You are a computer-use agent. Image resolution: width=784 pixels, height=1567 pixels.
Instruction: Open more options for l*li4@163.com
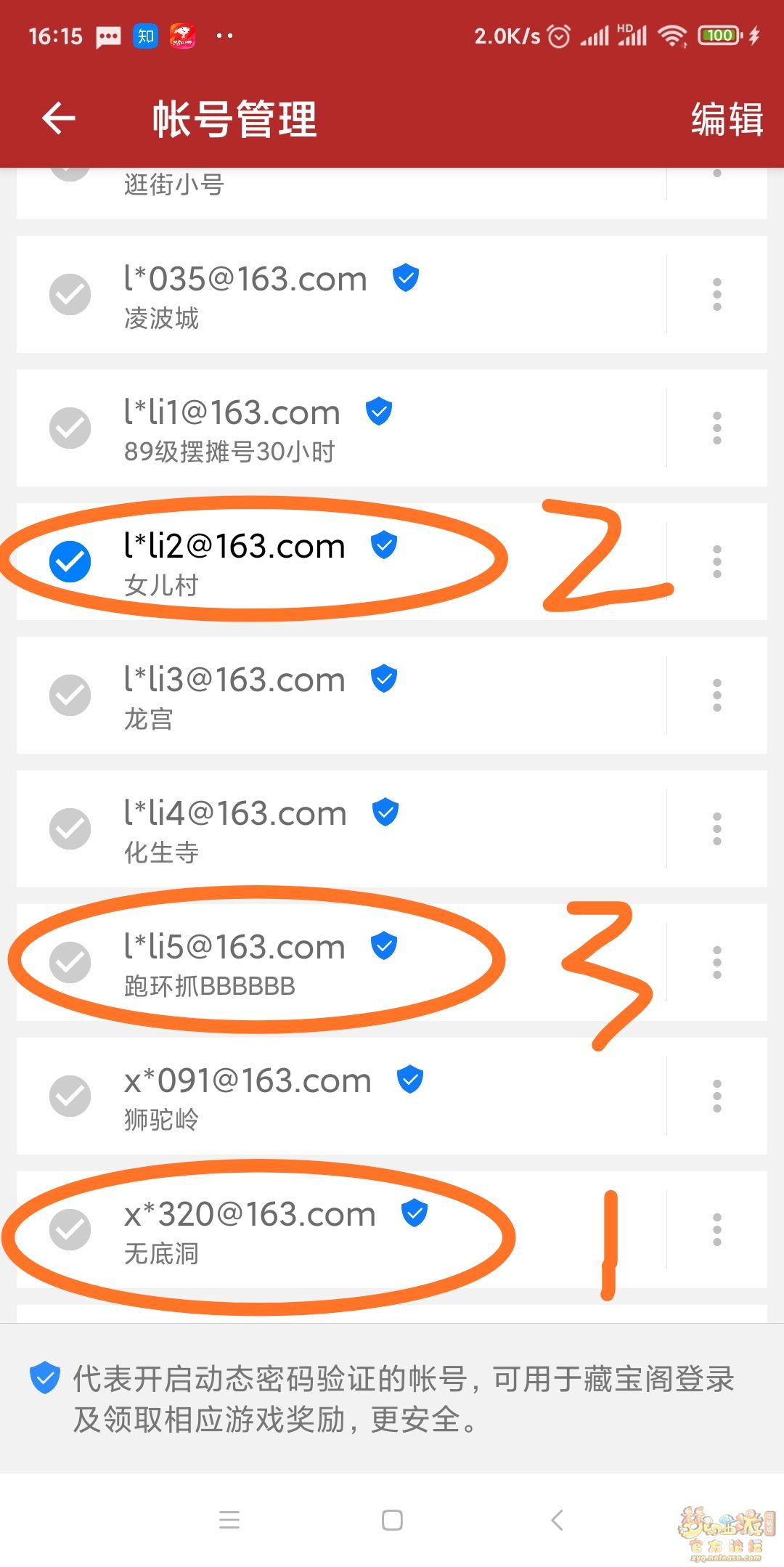[x=716, y=829]
